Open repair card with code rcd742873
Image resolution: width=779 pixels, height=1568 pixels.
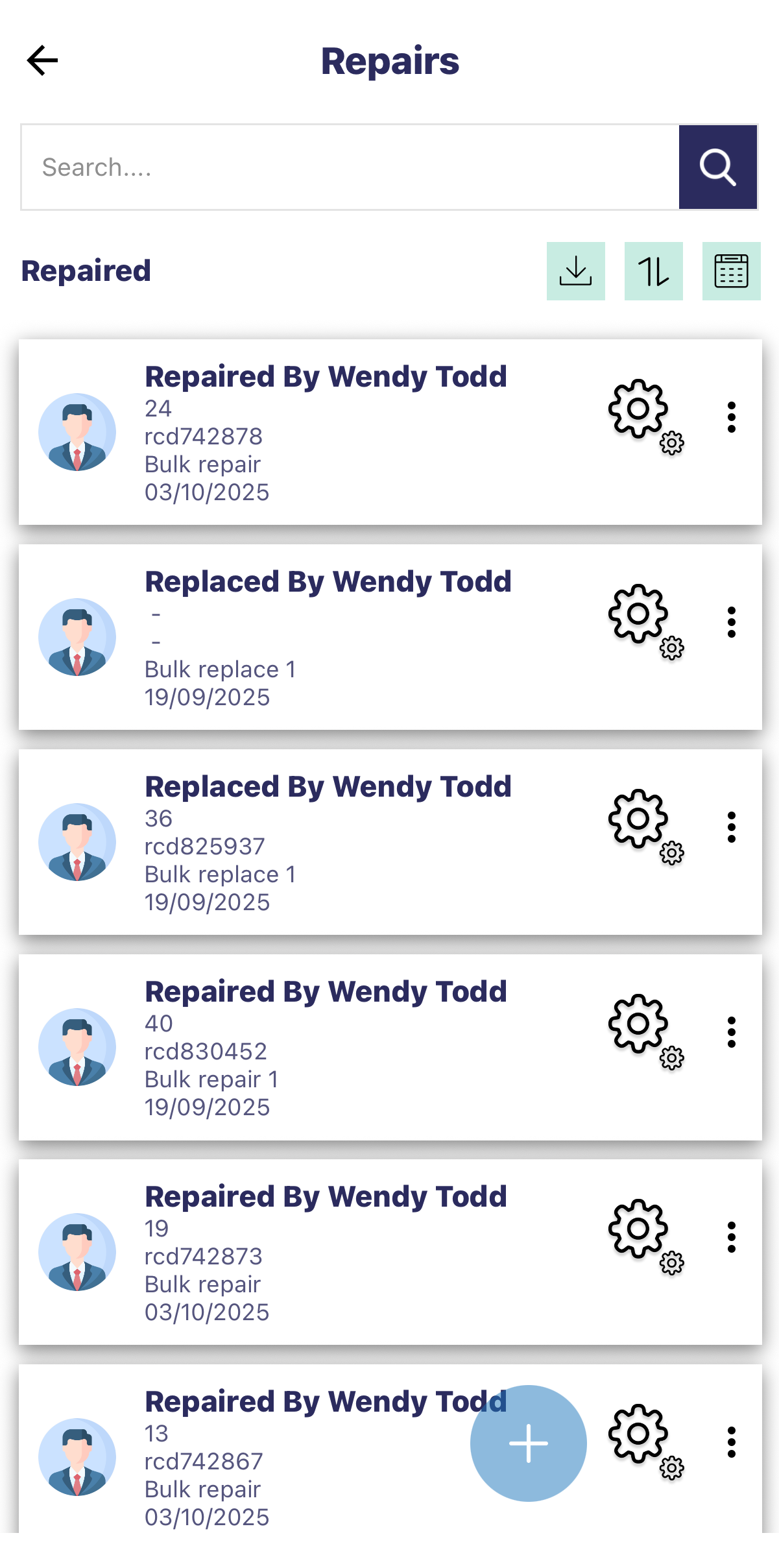324,1253
